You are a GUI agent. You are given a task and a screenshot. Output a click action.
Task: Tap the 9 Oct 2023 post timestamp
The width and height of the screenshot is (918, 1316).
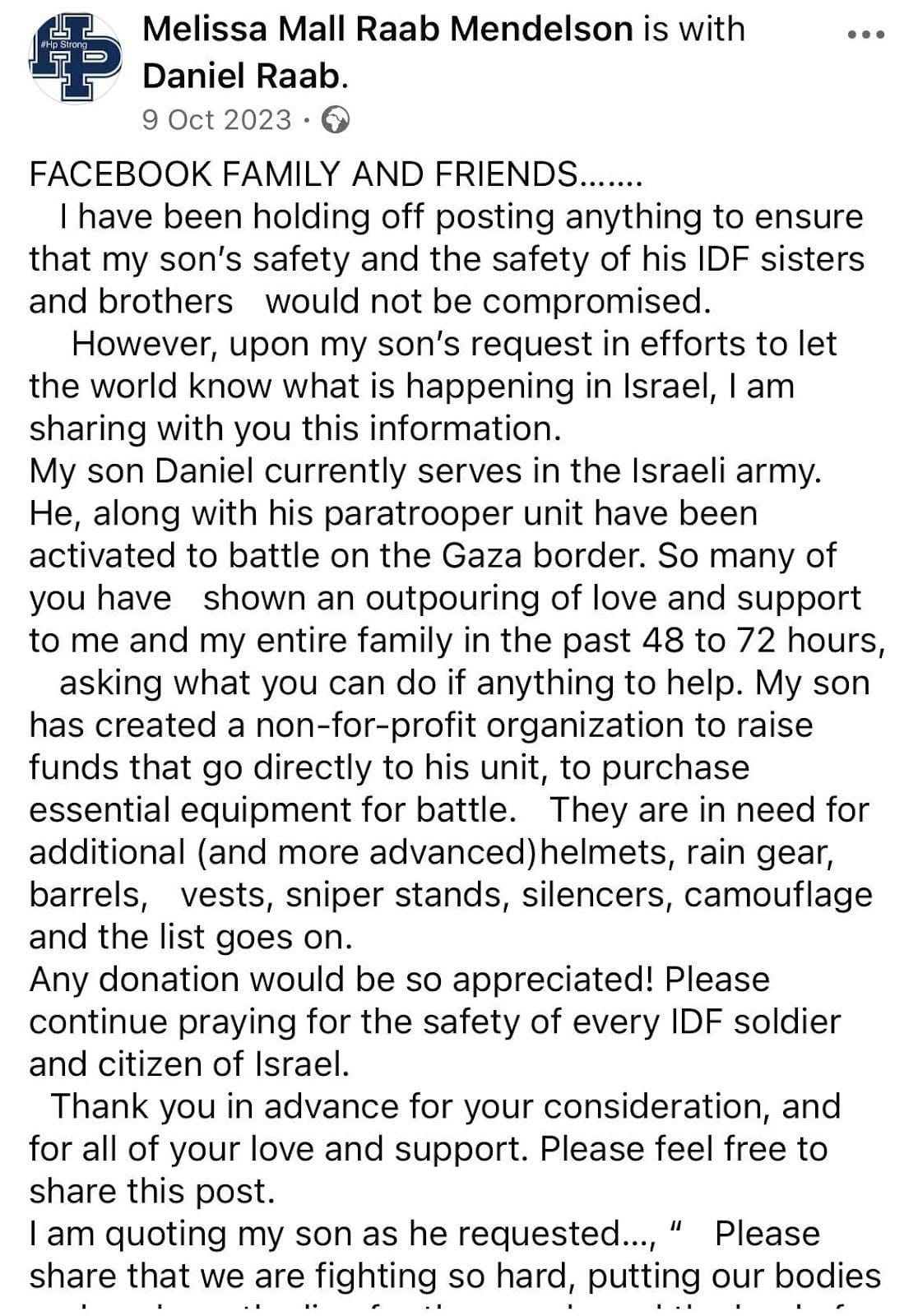click(216, 120)
